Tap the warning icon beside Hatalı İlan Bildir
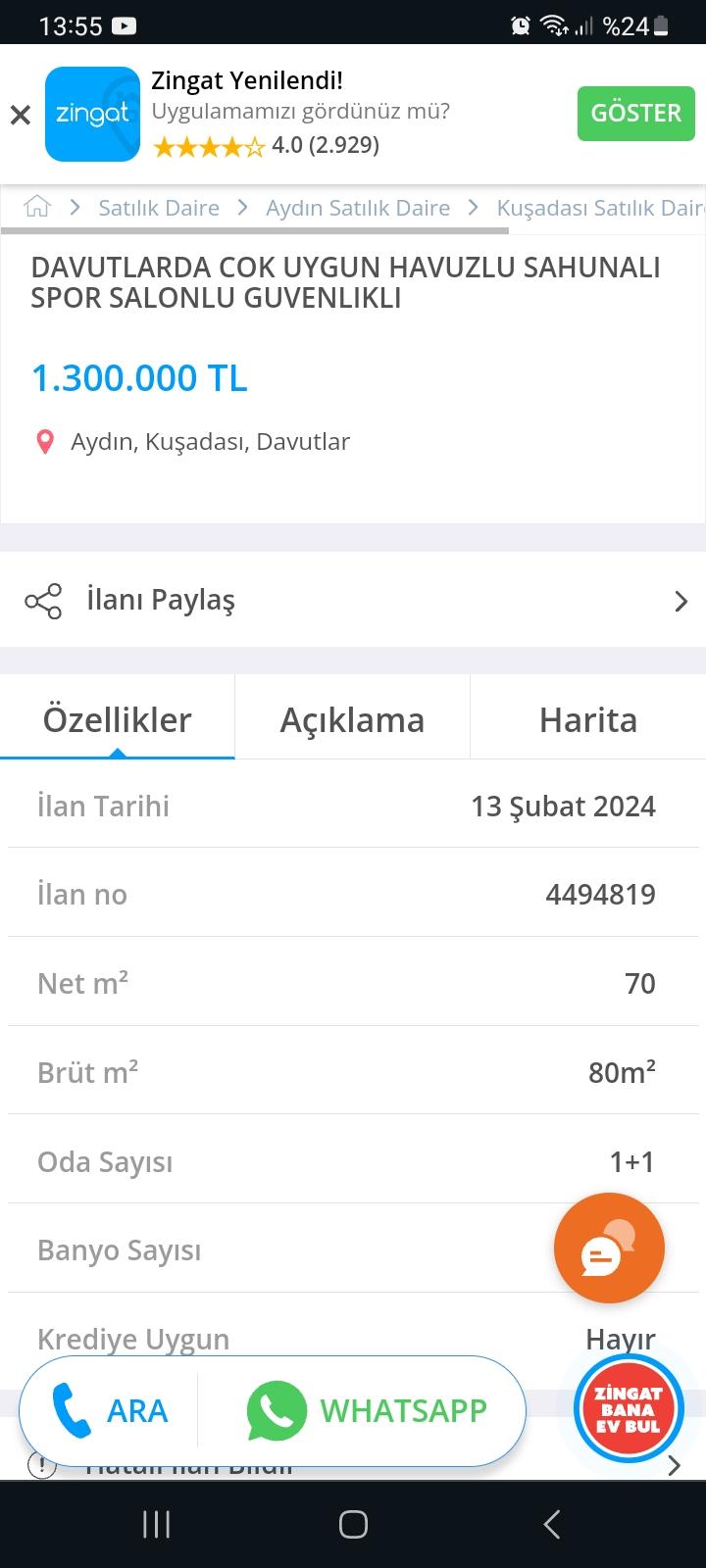 coord(40,1463)
